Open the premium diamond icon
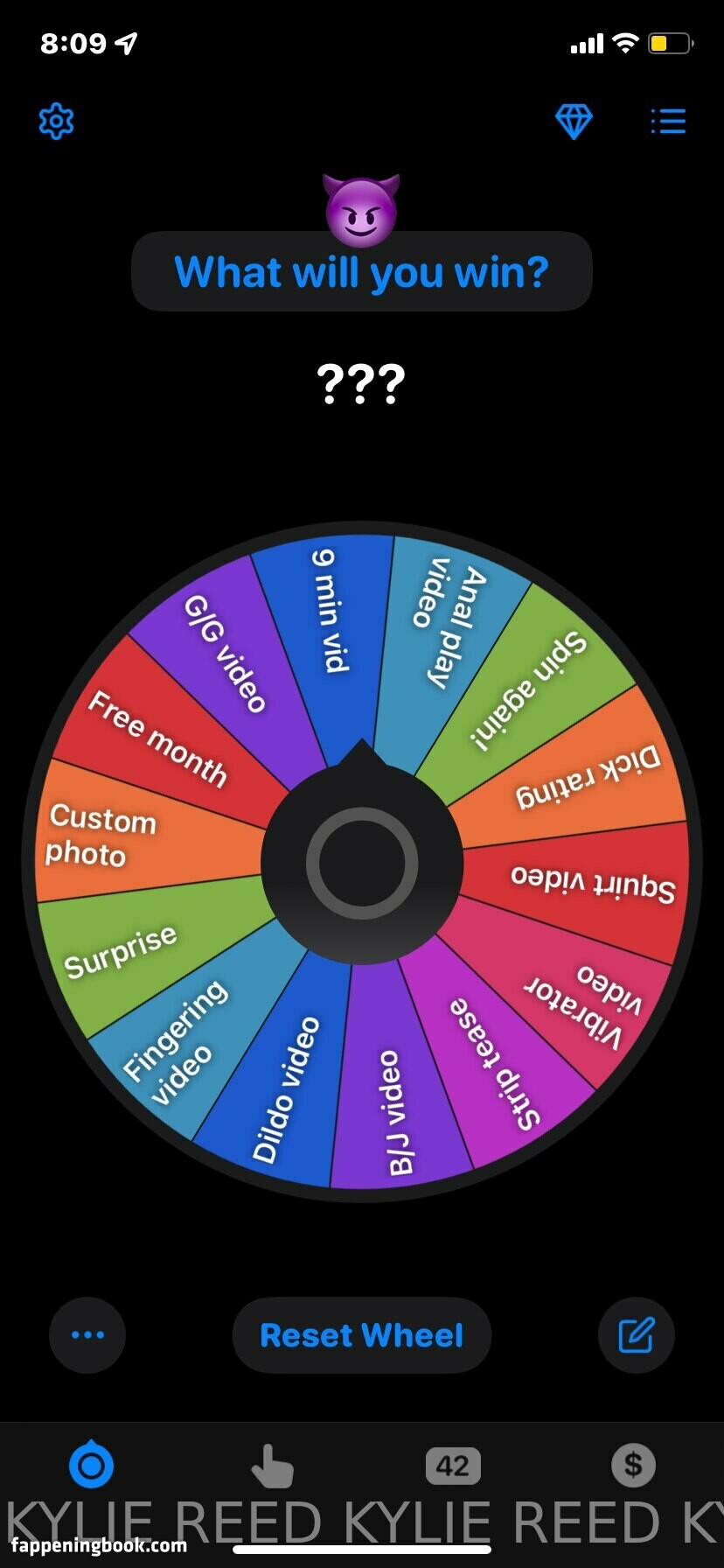Image resolution: width=724 pixels, height=1568 pixels. click(574, 122)
